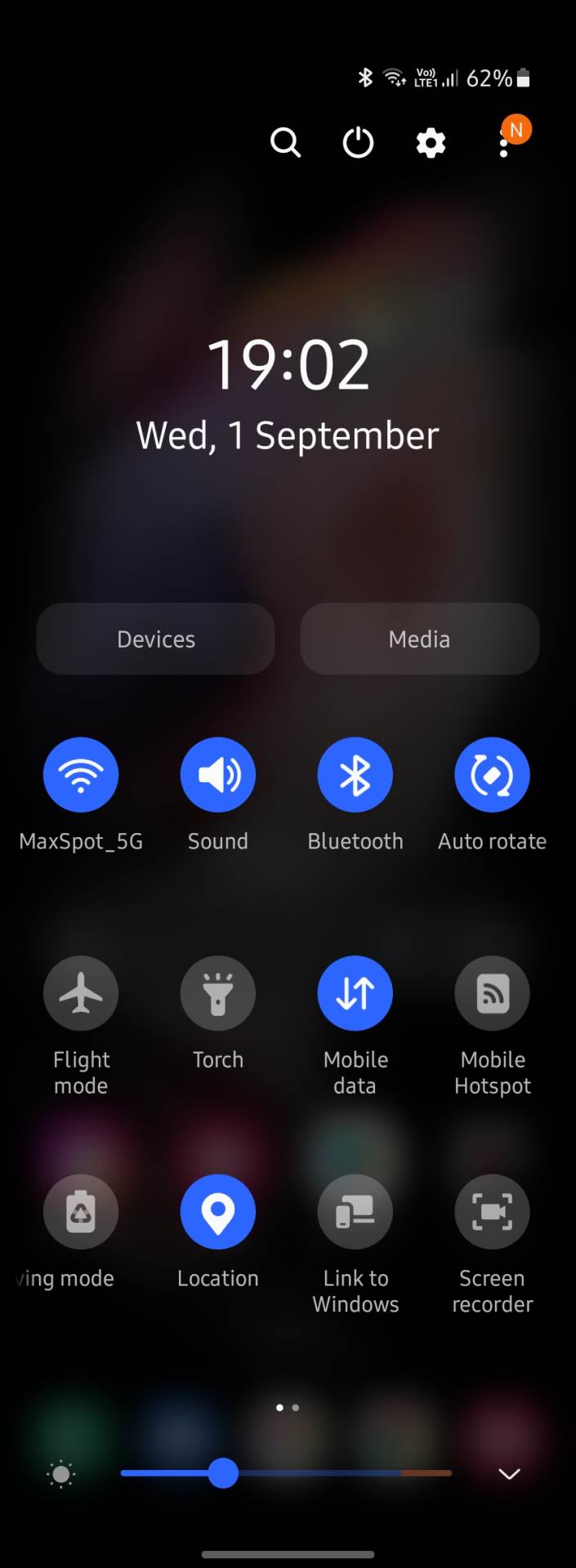
Task: Turn off Location
Action: tap(218, 1212)
